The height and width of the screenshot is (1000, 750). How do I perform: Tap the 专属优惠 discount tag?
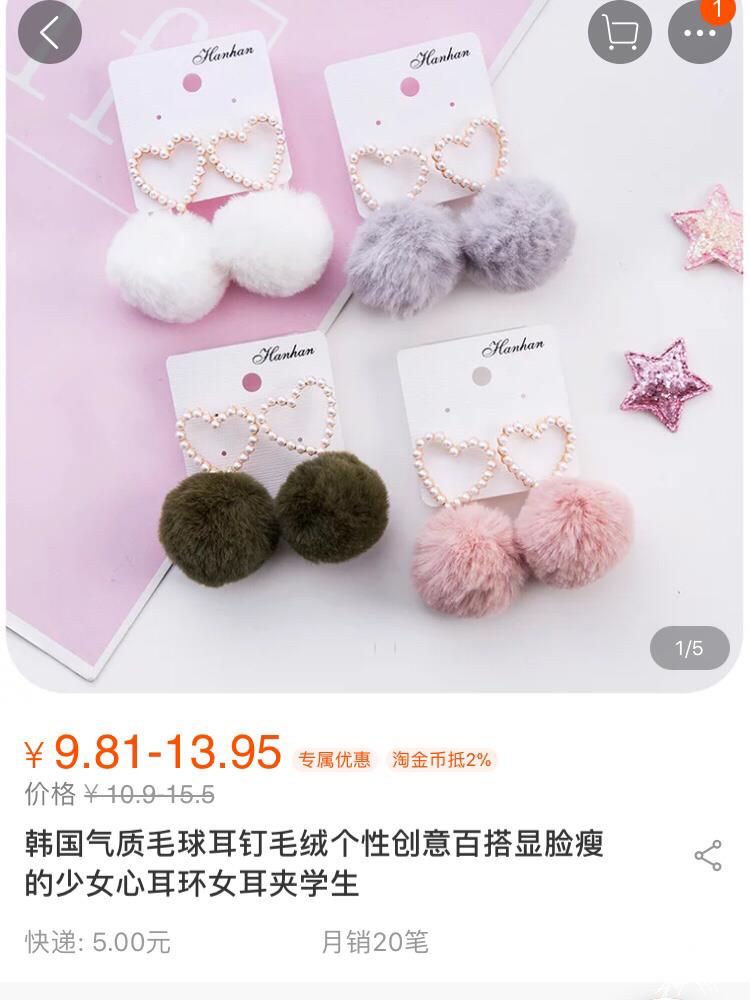pyautogui.click(x=334, y=760)
